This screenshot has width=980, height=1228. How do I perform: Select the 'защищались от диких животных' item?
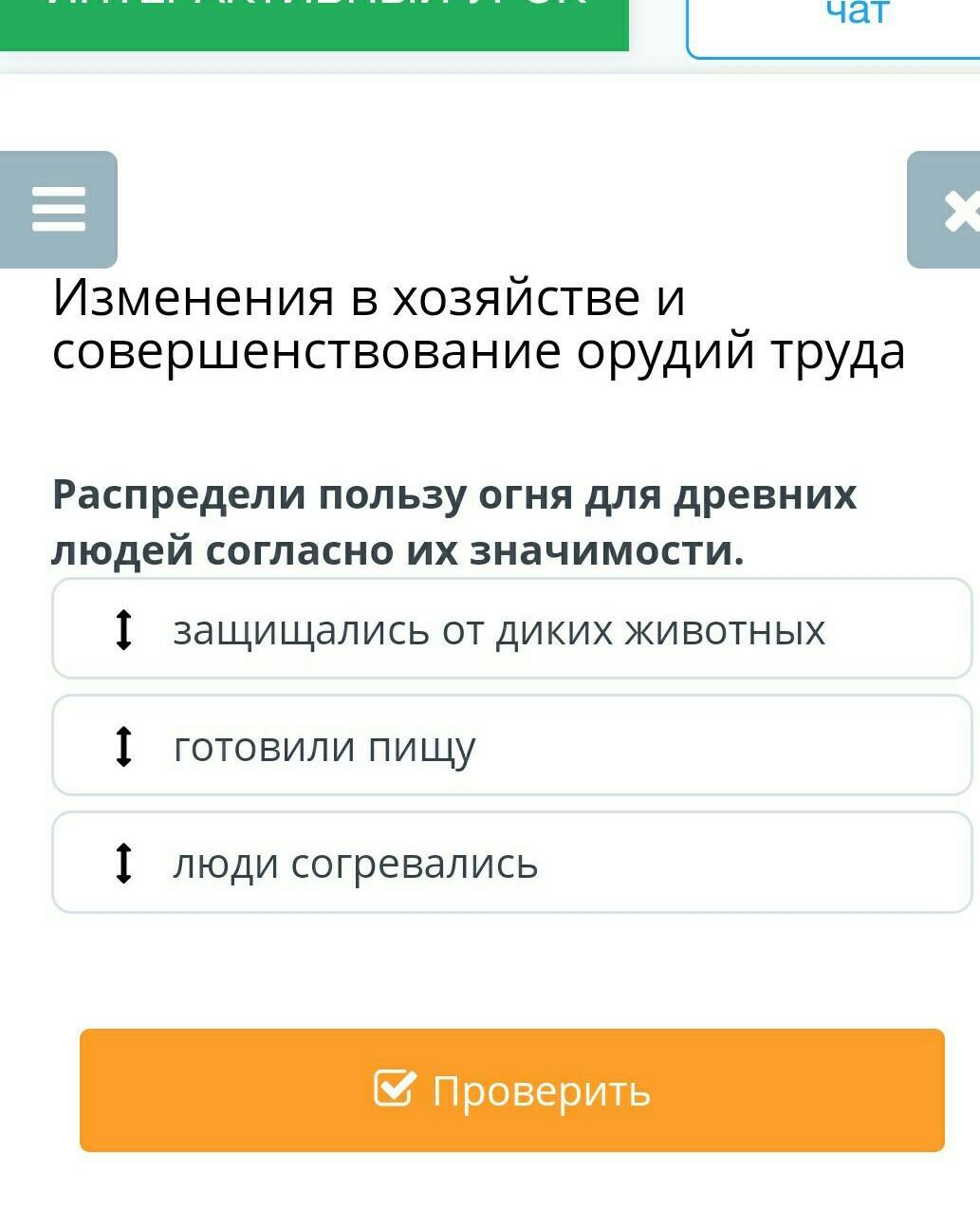512,630
